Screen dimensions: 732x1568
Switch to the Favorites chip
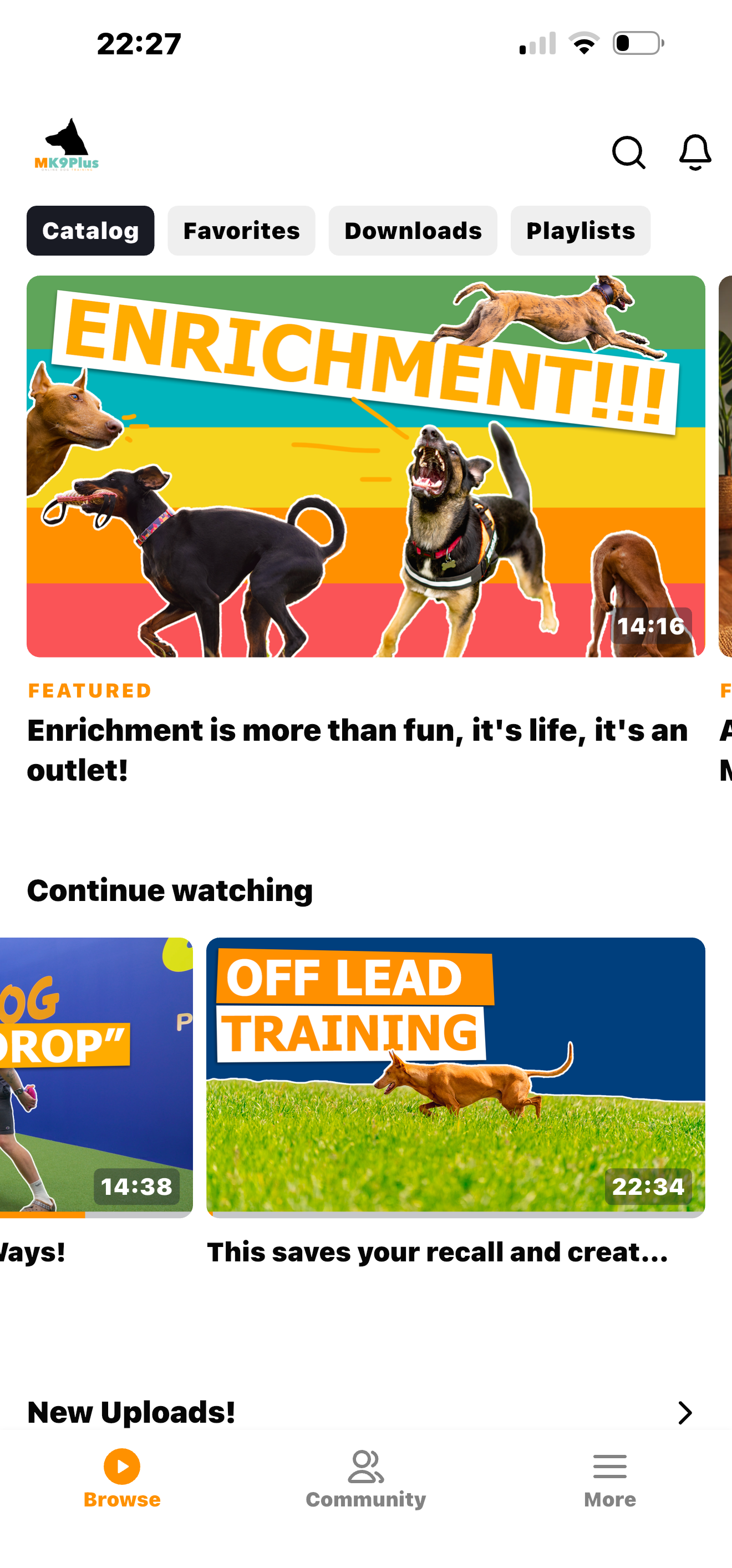coord(241,231)
